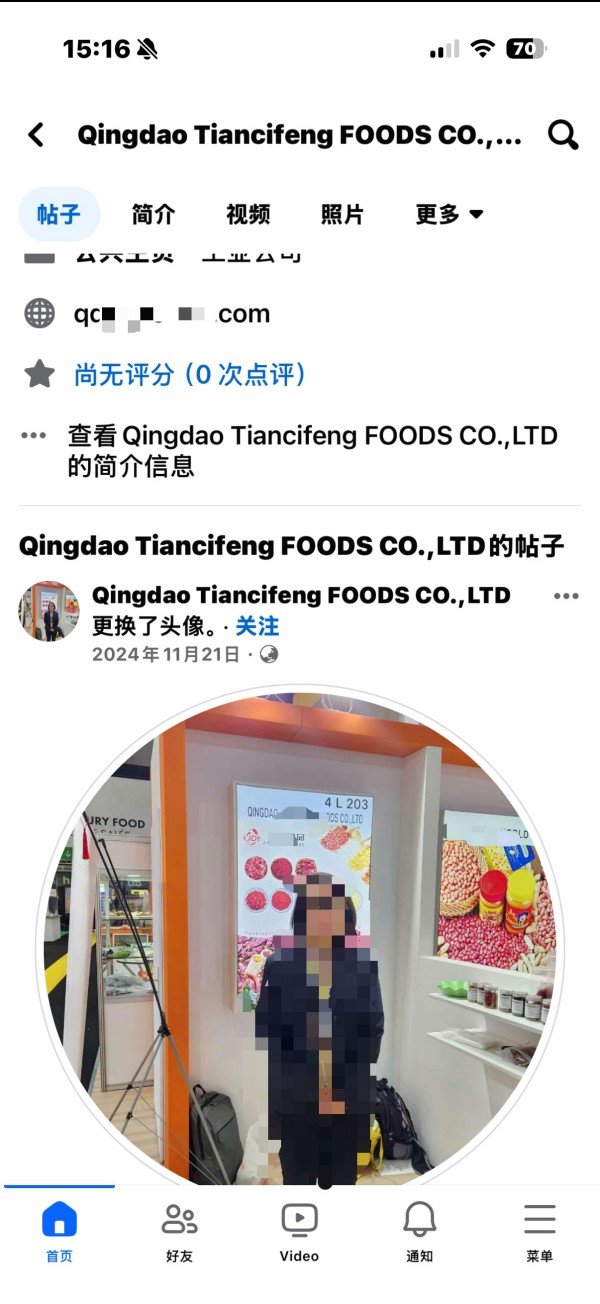Open 尚无评分 (0 次点评) reviews
Image resolution: width=600 pixels, height=1304 pixels.
point(189,375)
